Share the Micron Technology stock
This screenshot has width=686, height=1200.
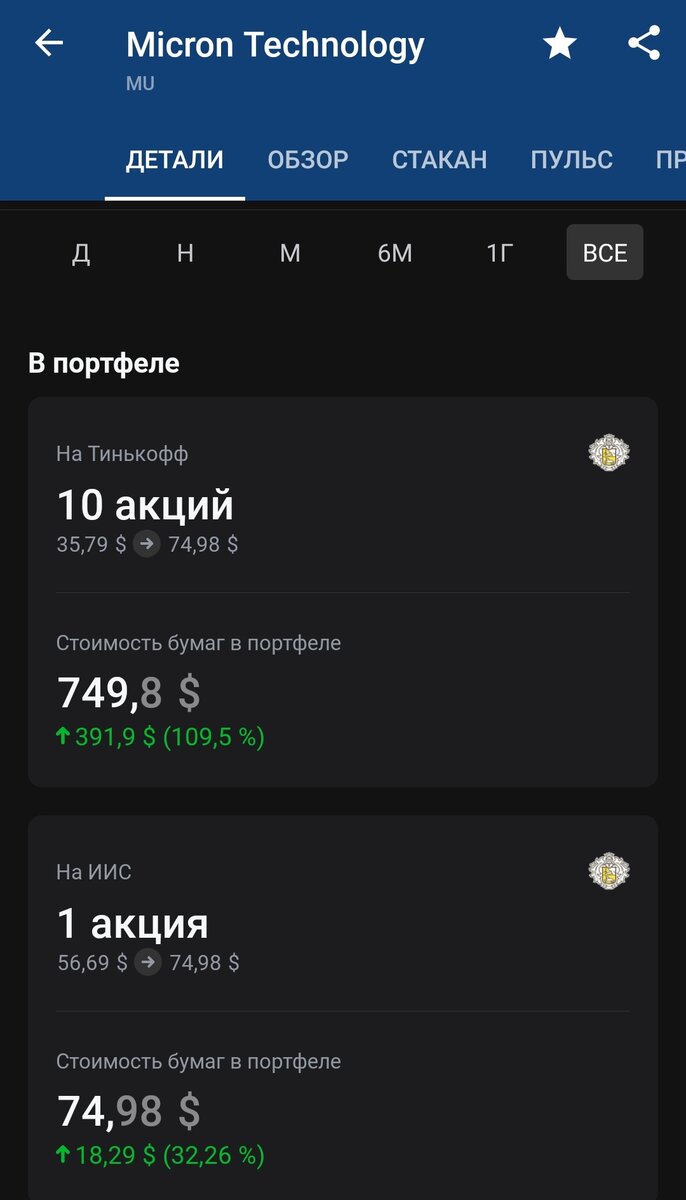644,43
